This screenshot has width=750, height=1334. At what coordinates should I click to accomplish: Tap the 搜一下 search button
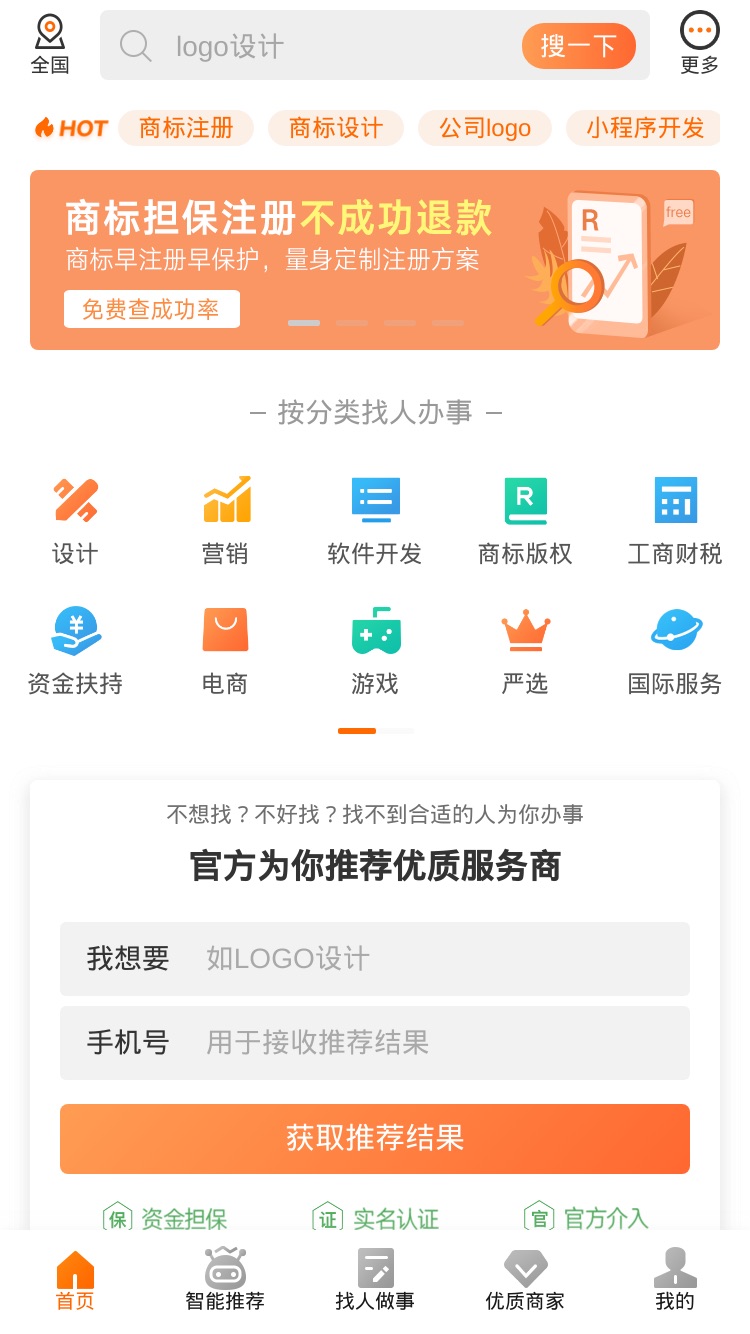pyautogui.click(x=578, y=45)
